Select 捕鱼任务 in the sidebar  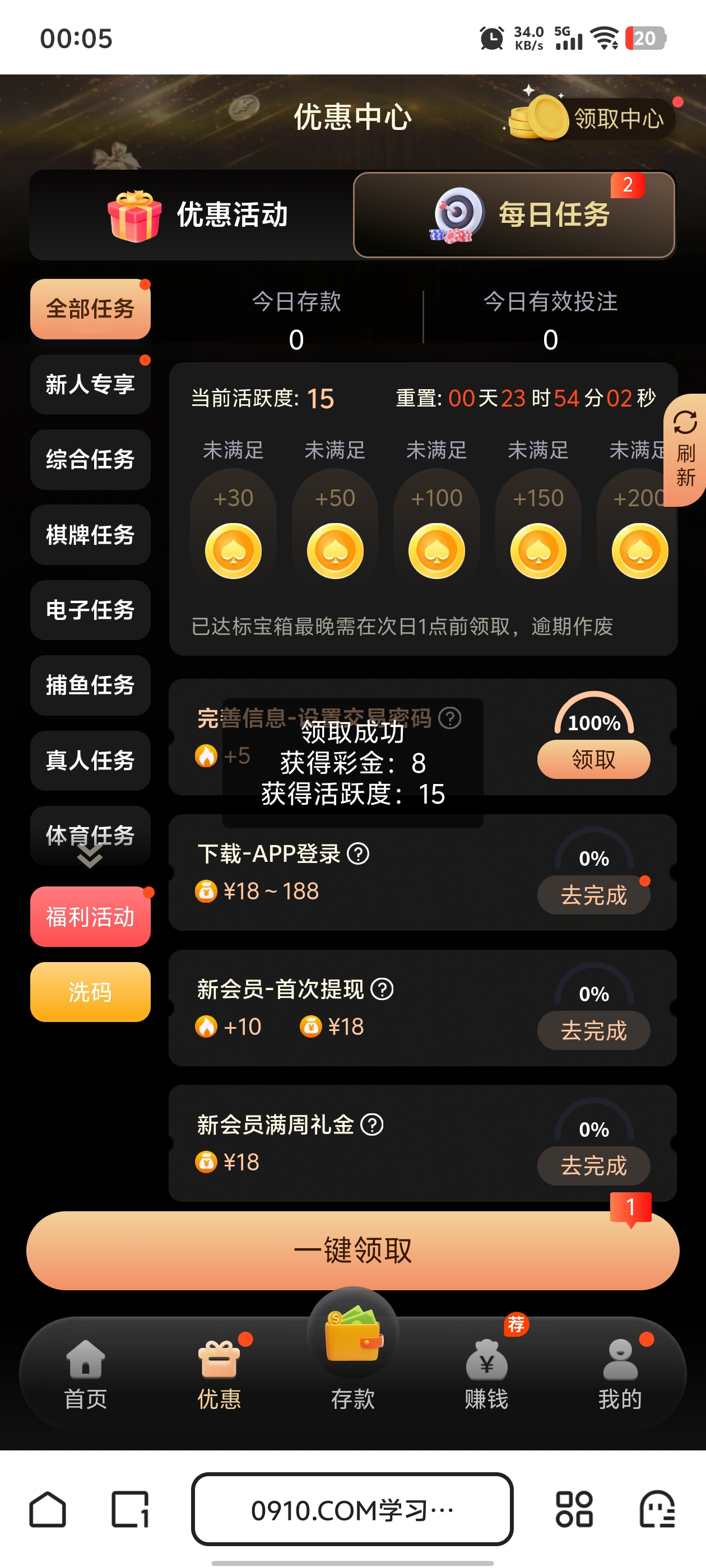pos(90,686)
